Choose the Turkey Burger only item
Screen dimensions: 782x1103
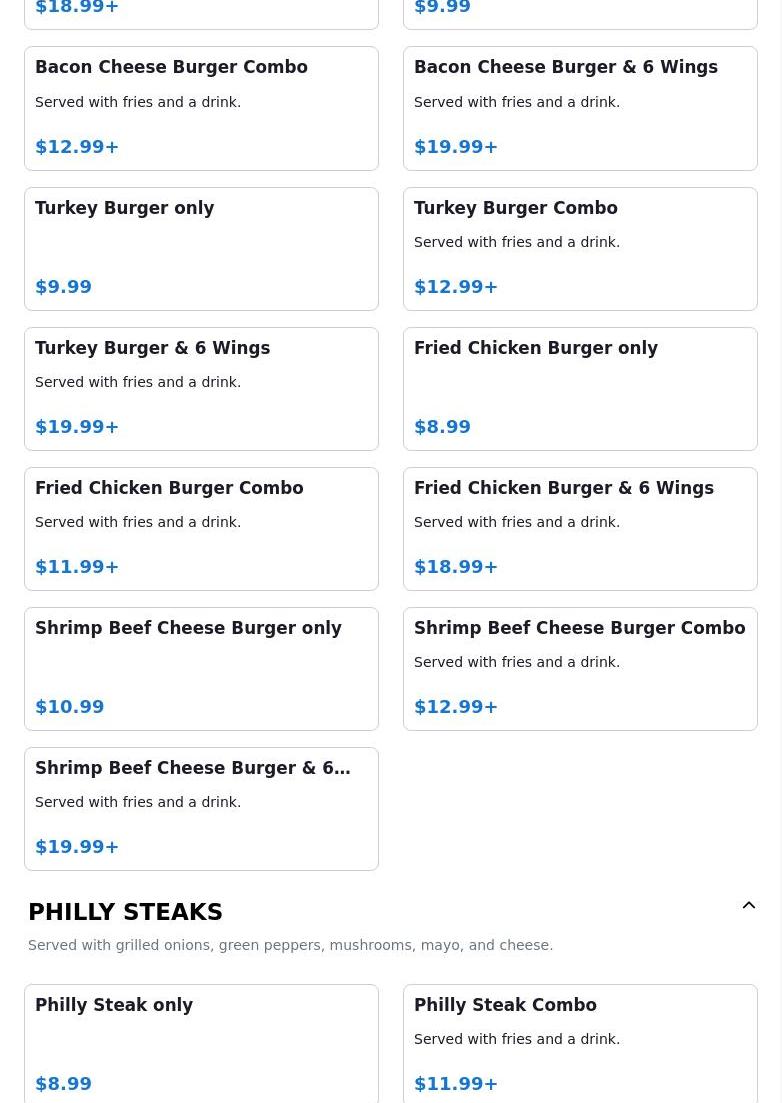tap(201, 248)
